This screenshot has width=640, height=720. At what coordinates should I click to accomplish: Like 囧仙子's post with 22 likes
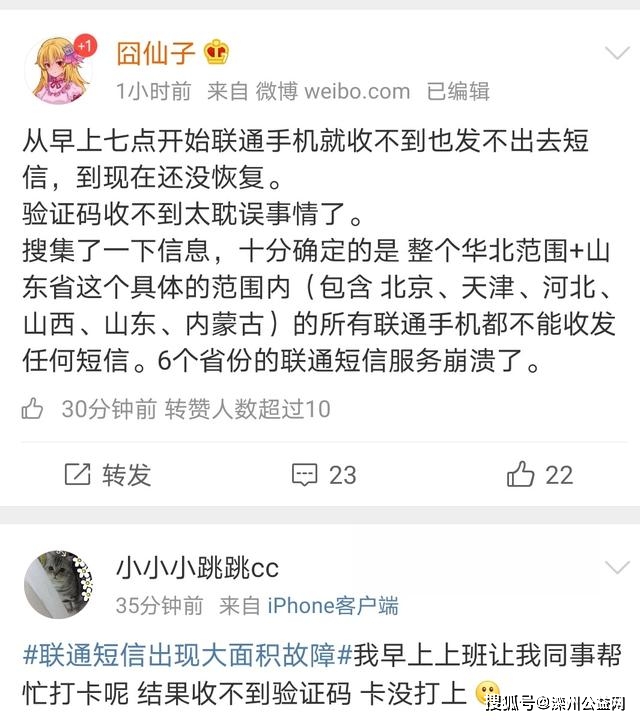(540, 474)
